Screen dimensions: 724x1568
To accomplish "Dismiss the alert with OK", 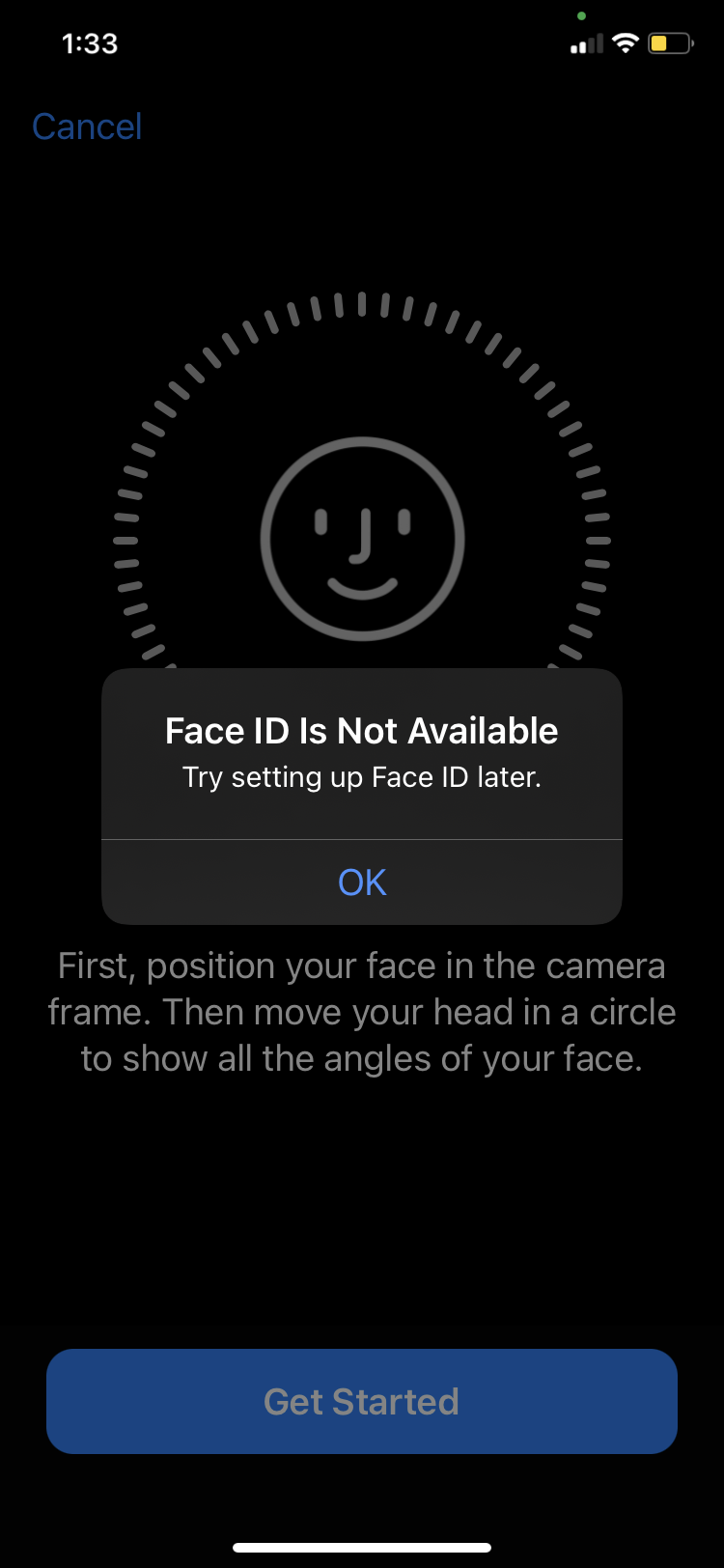I will 362,882.
